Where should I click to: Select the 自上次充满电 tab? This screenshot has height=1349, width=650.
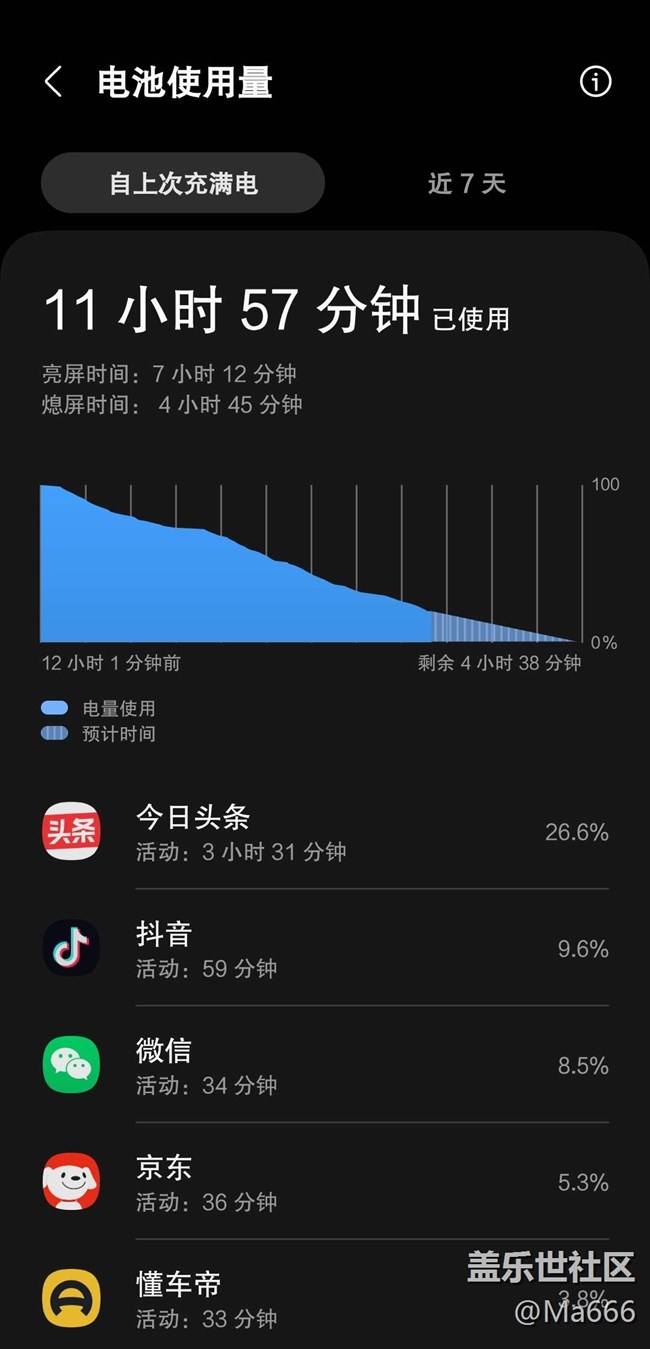click(183, 183)
